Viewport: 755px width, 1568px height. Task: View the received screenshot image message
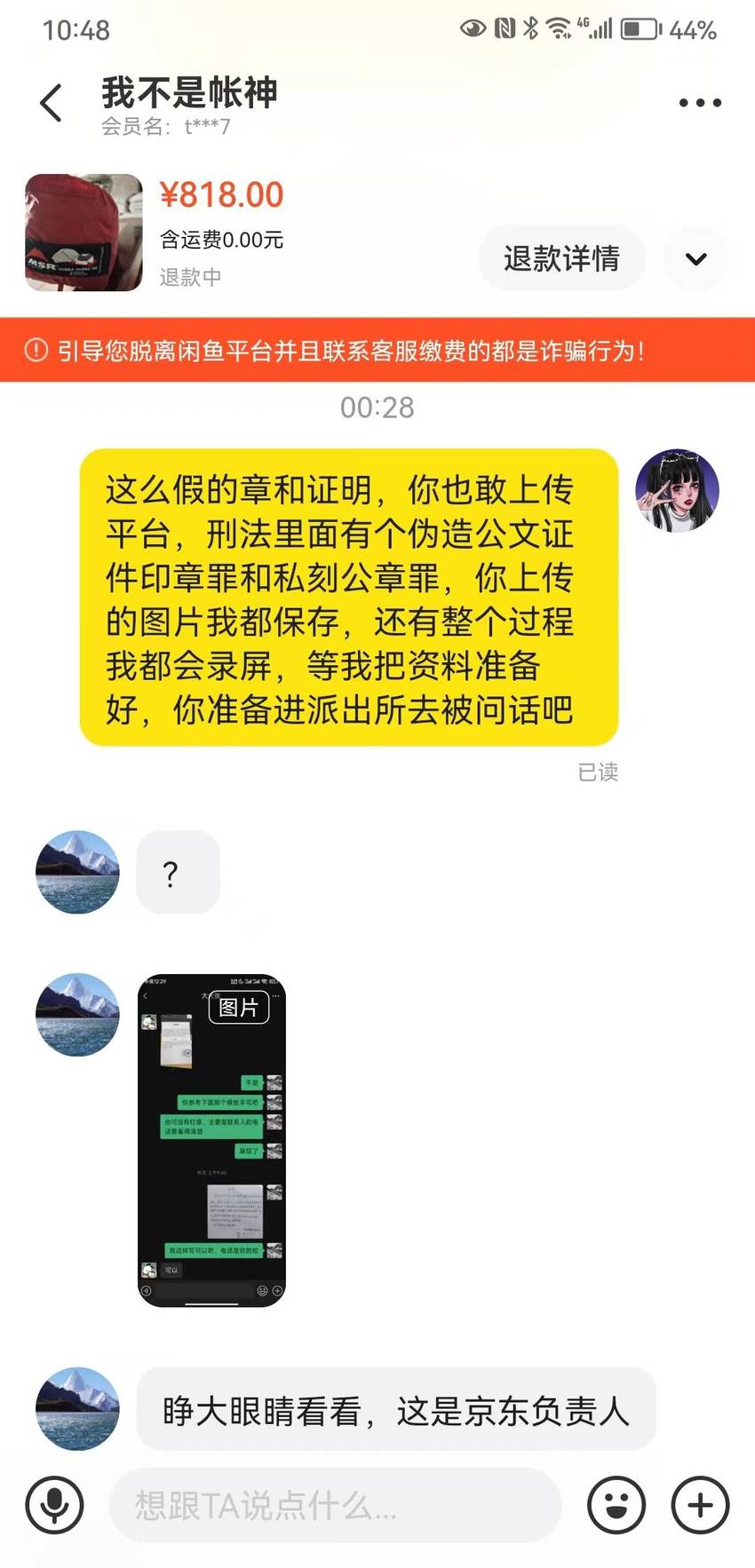pos(211,1140)
